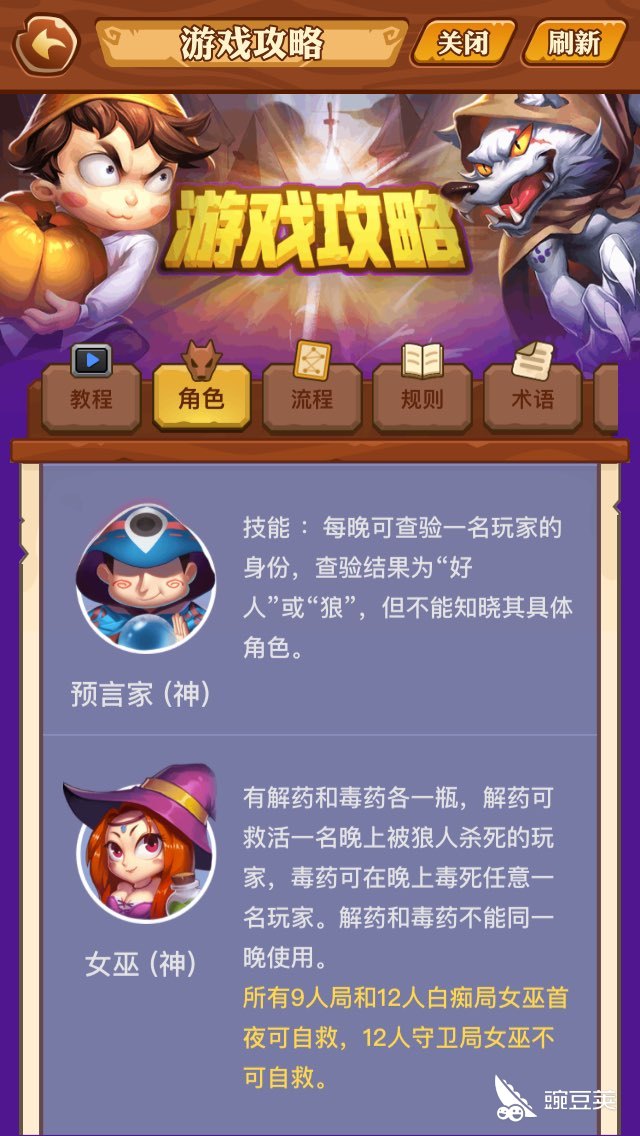
Task: Switch to the 术语 tab
Action: 532,397
